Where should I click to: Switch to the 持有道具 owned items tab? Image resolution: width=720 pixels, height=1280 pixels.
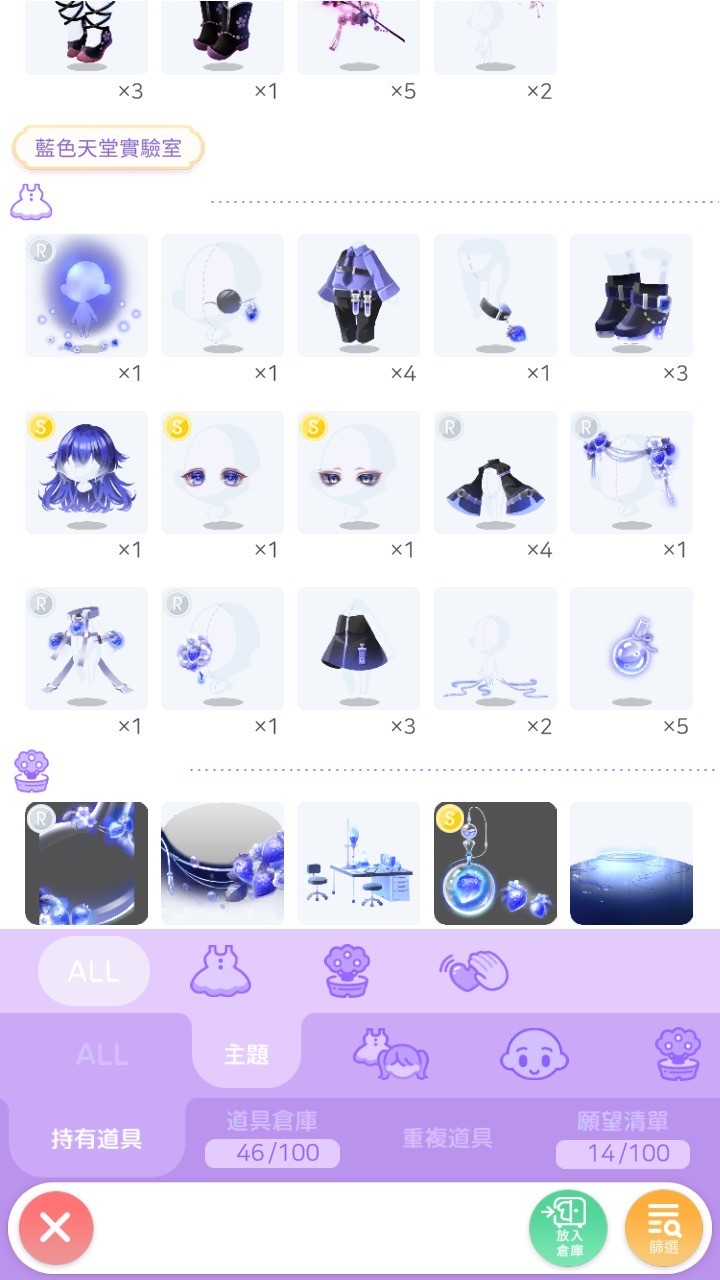coord(97,1138)
